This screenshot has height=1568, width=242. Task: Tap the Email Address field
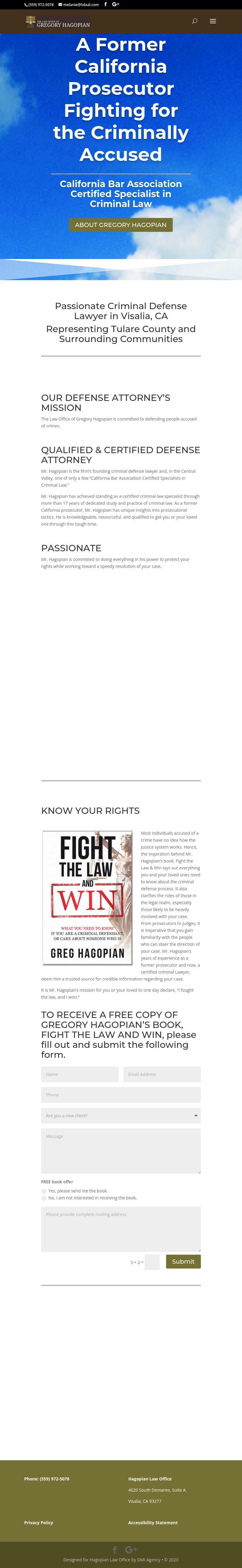click(x=162, y=1074)
